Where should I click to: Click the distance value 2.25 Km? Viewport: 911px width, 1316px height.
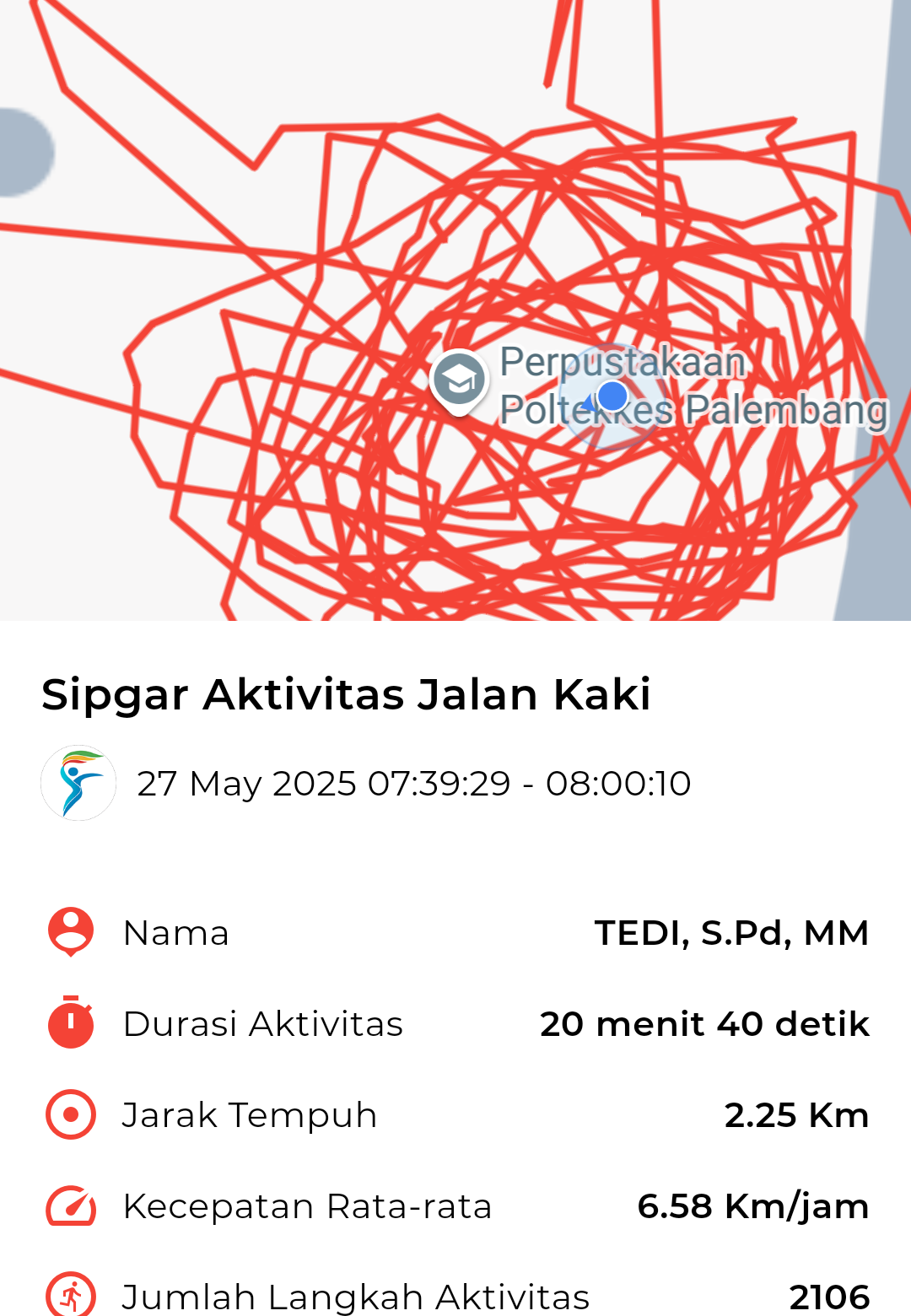797,1114
